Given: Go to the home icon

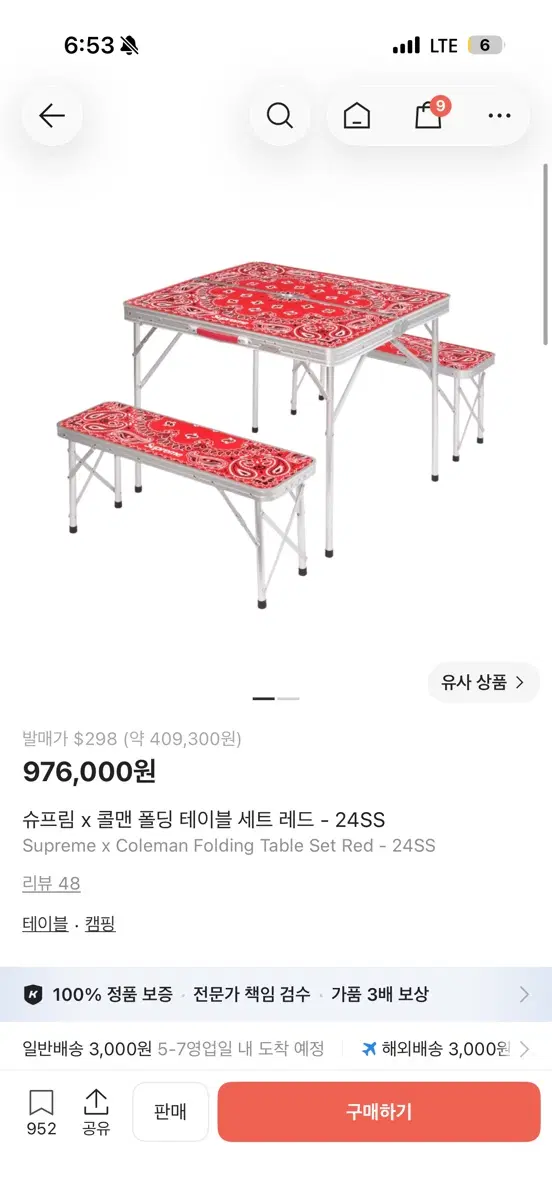Looking at the screenshot, I should click(357, 117).
